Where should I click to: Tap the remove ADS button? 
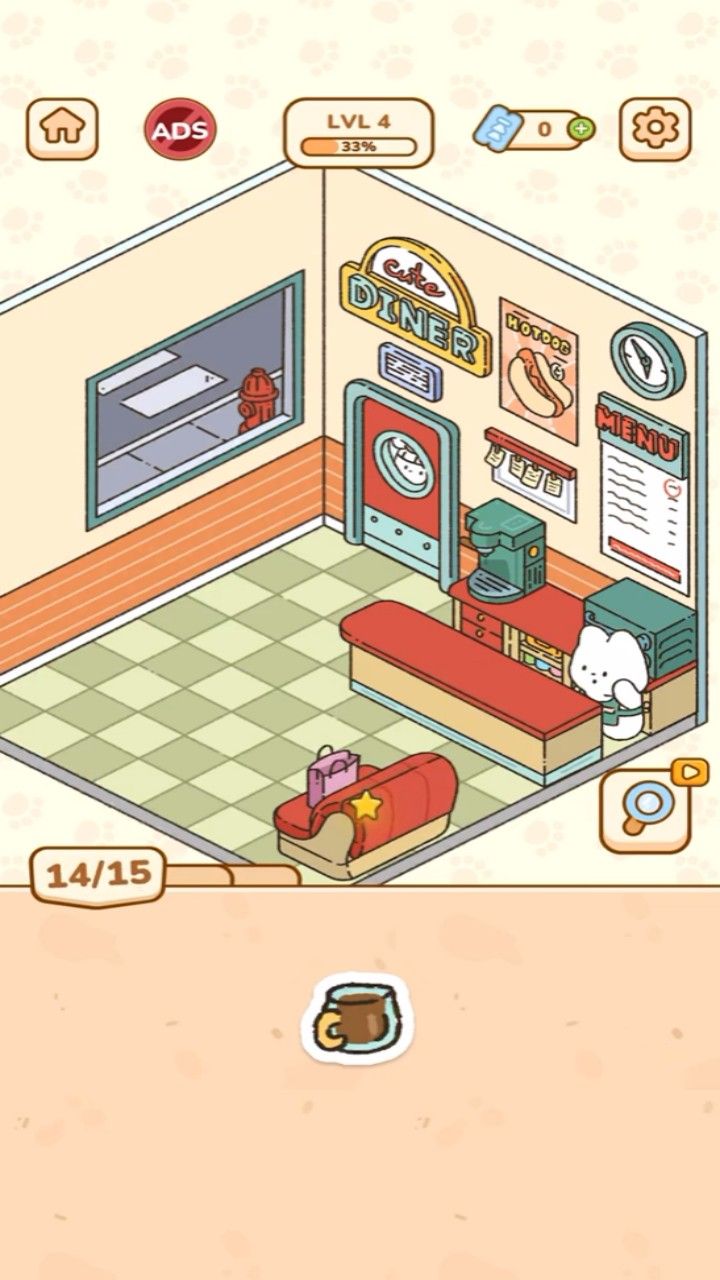click(x=181, y=129)
